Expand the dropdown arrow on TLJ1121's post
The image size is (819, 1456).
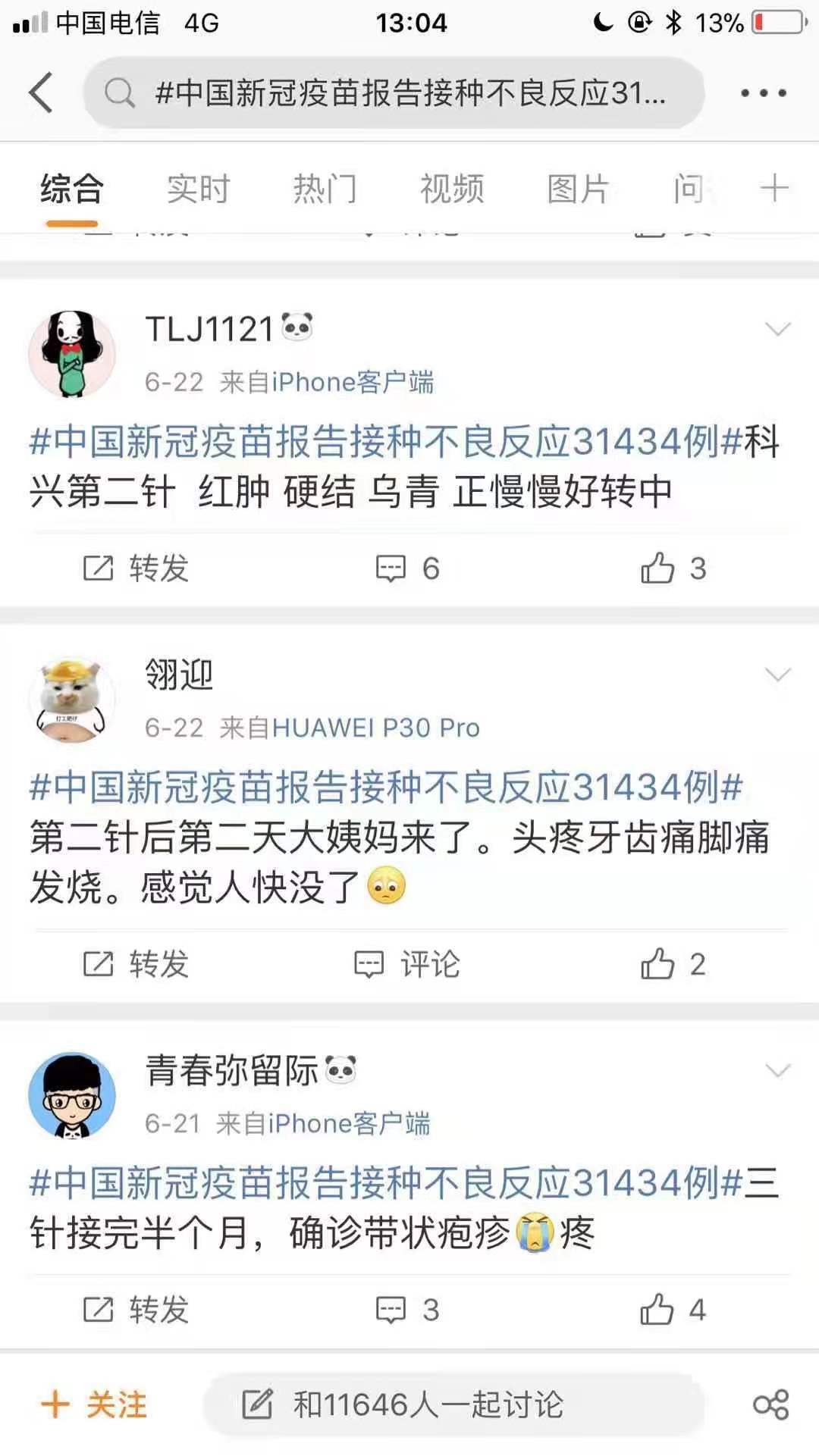(777, 329)
